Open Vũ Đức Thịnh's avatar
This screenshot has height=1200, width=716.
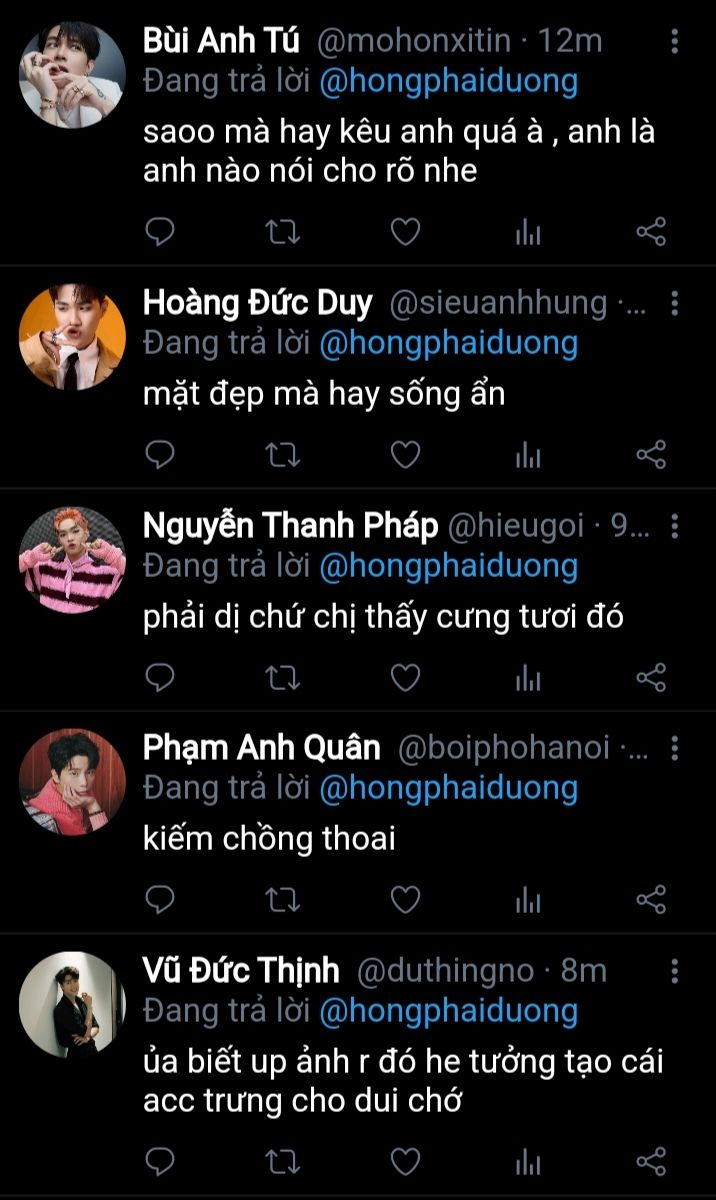tap(73, 1003)
